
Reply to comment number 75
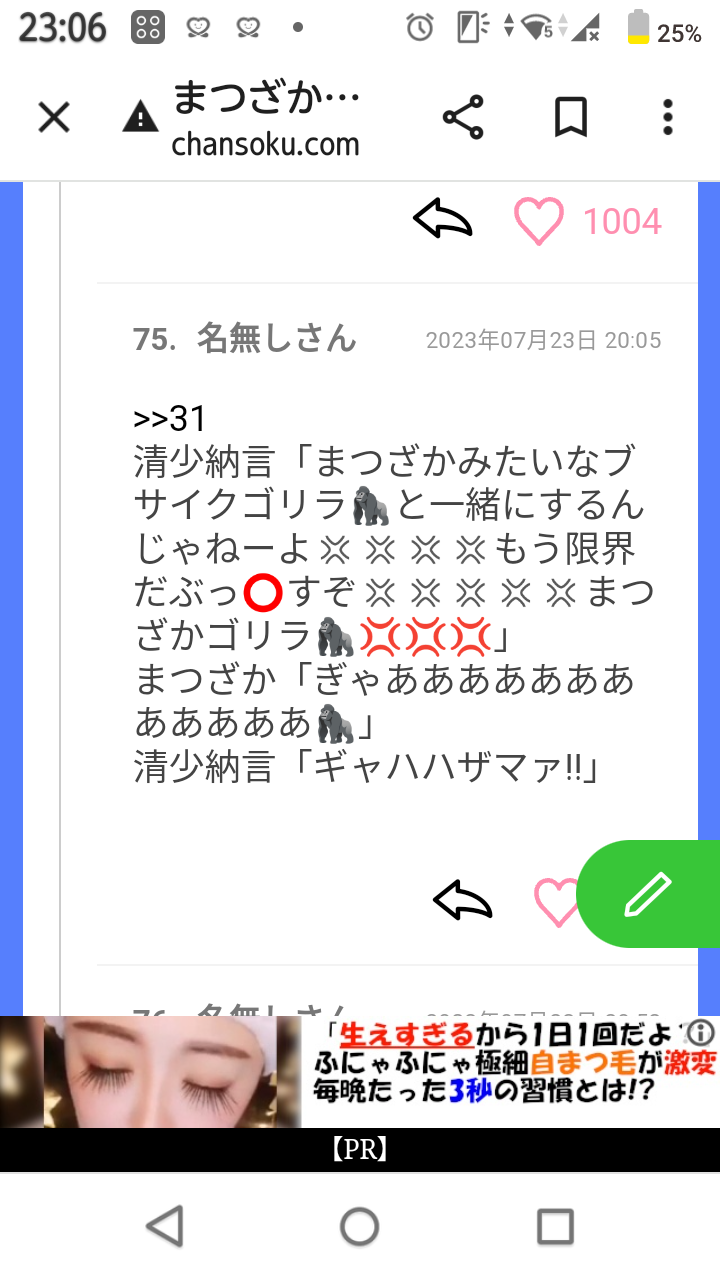point(462,900)
